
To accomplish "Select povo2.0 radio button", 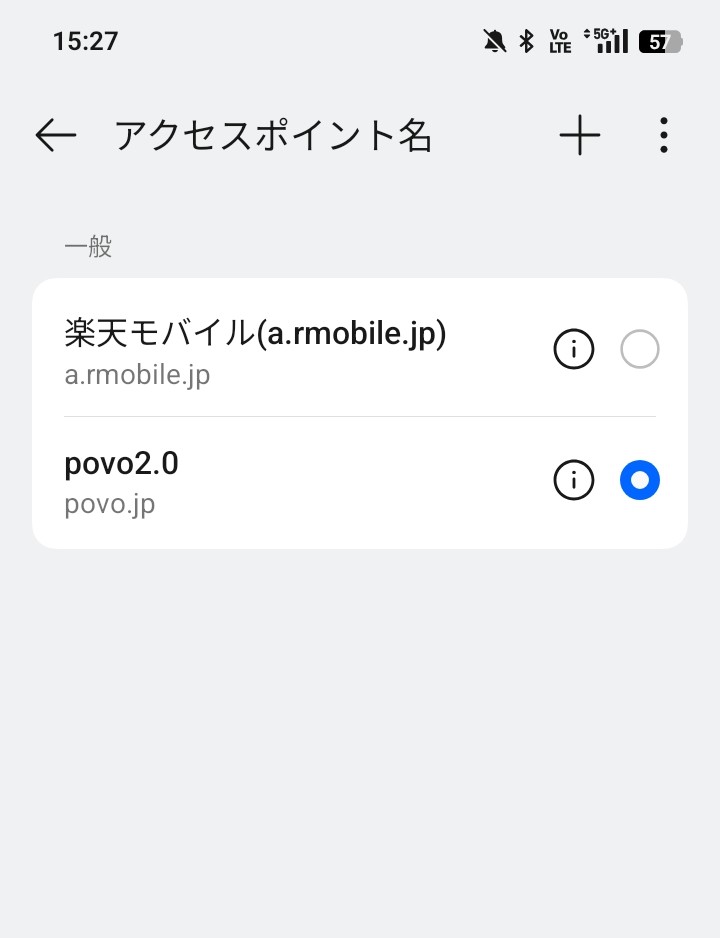I will 640,481.
